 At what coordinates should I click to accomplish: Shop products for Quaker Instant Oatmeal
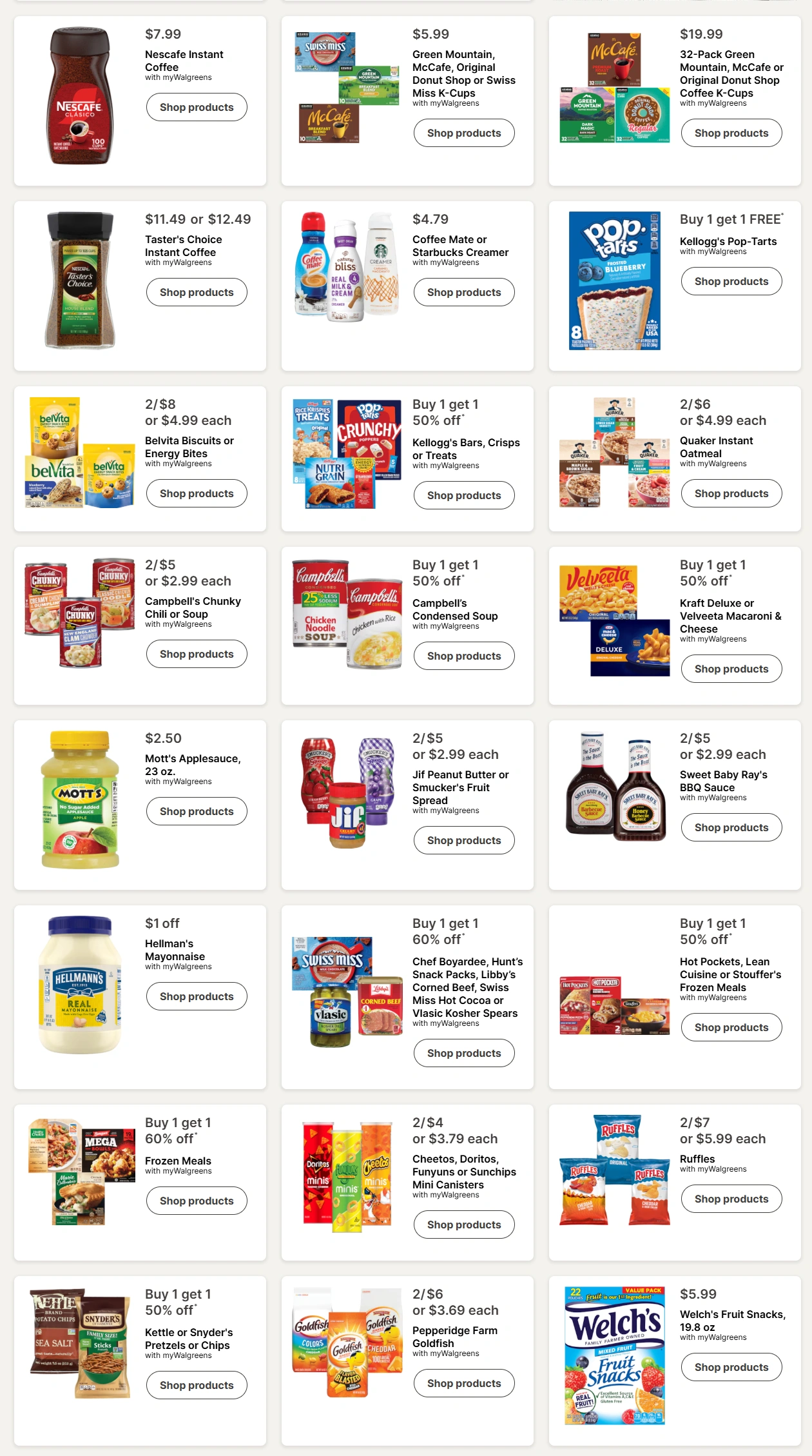tap(731, 493)
